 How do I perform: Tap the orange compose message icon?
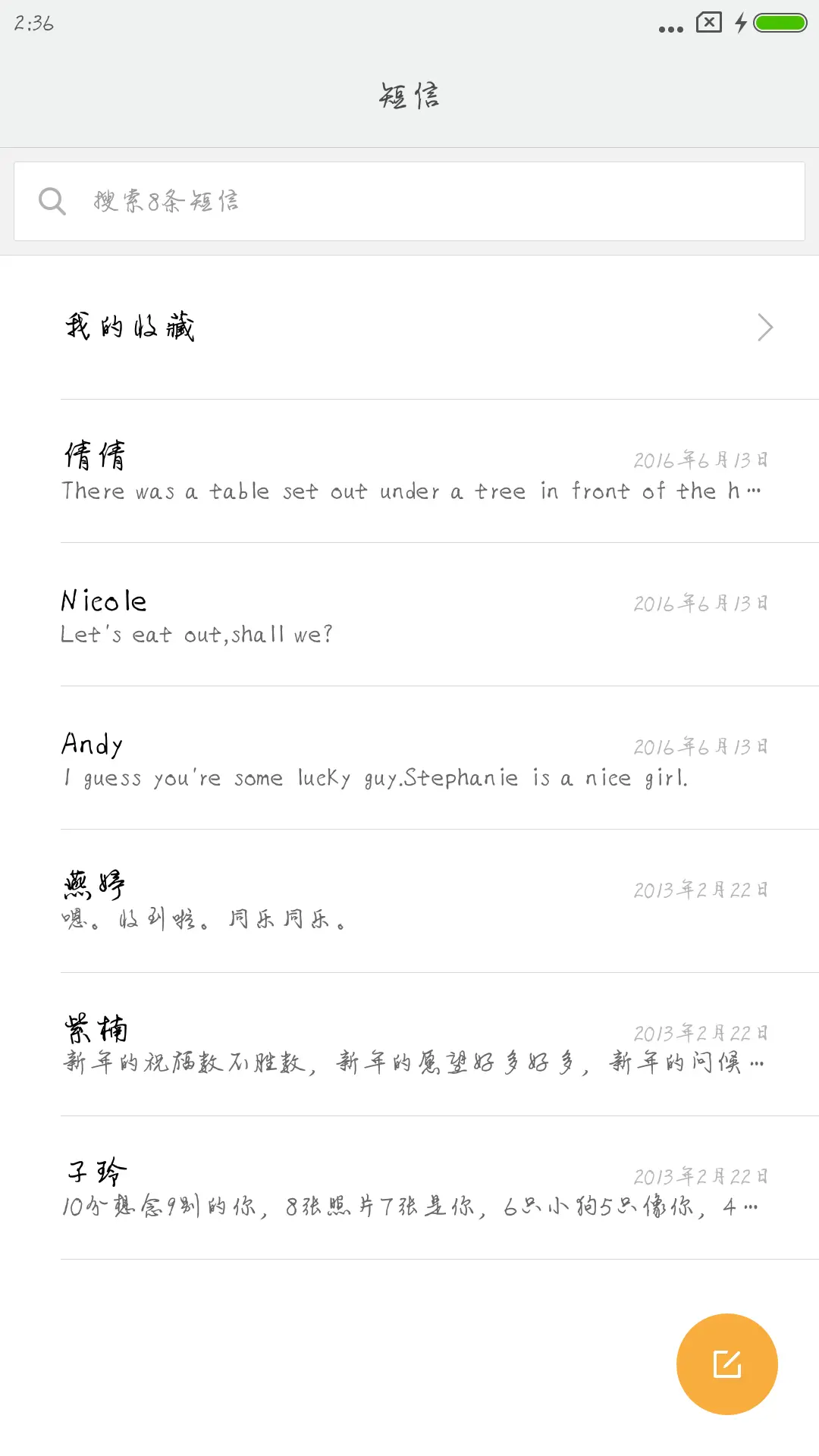pos(726,1363)
